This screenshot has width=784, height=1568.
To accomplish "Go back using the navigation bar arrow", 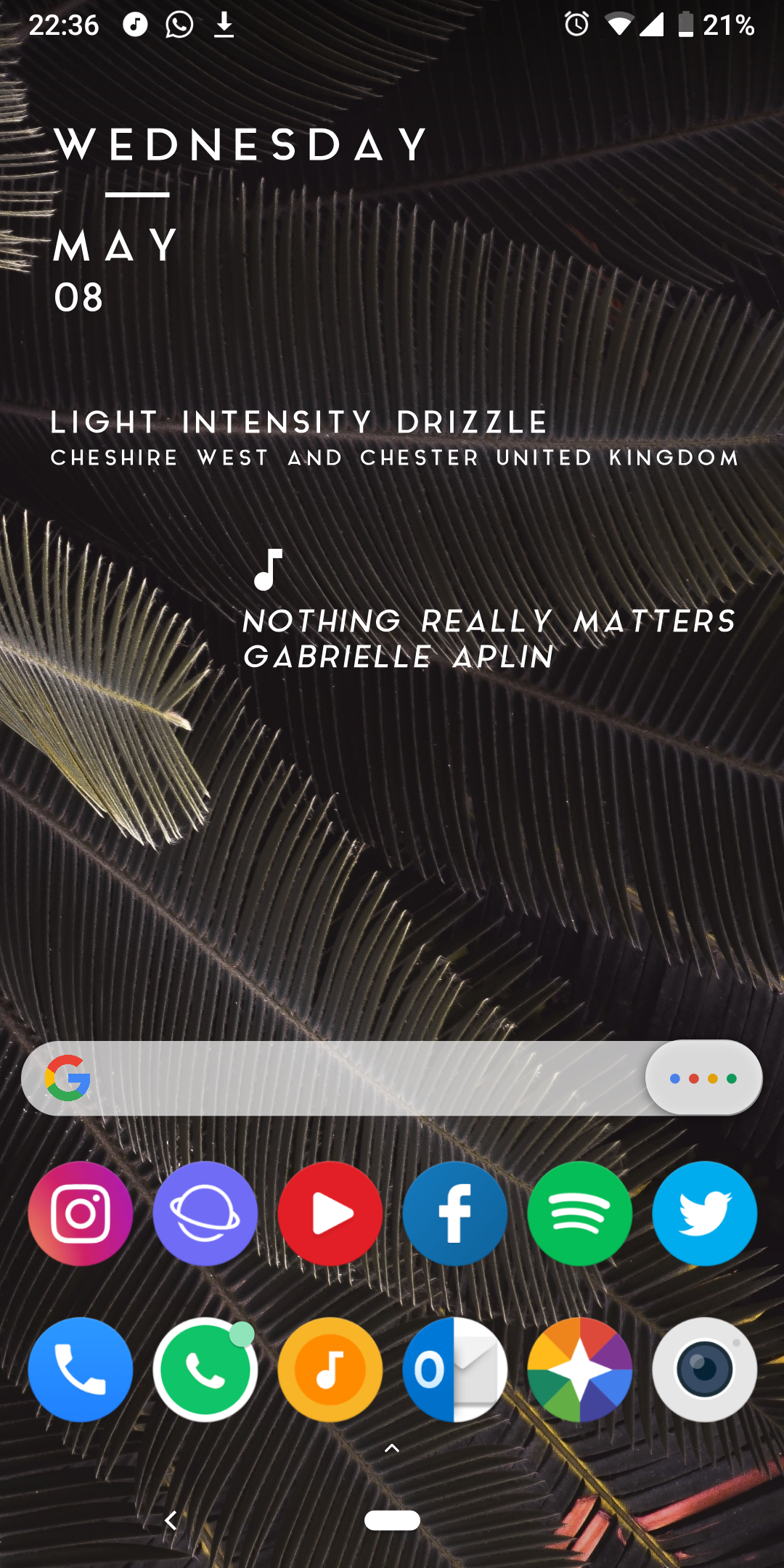I will pos(171,1520).
